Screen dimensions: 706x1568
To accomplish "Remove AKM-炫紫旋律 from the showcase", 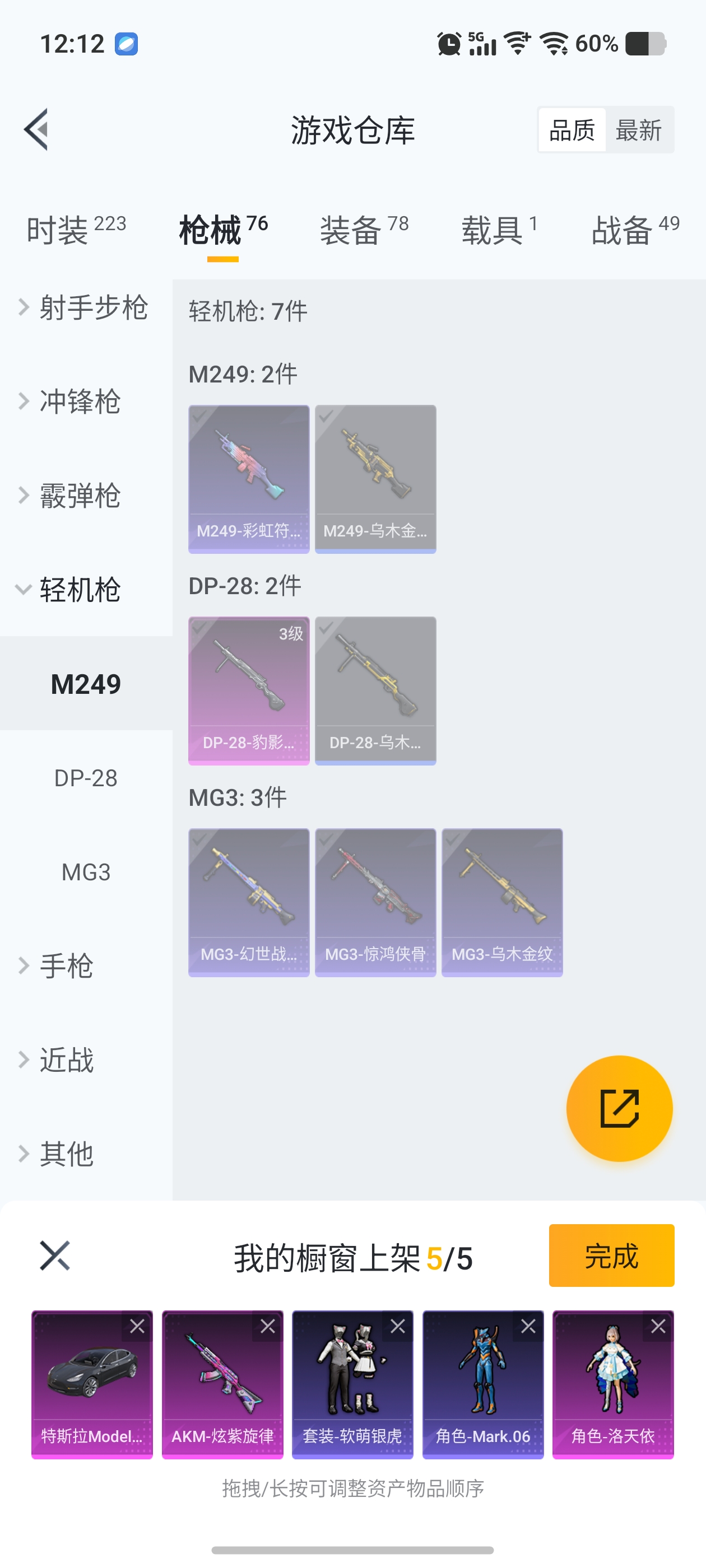I will [267, 1326].
